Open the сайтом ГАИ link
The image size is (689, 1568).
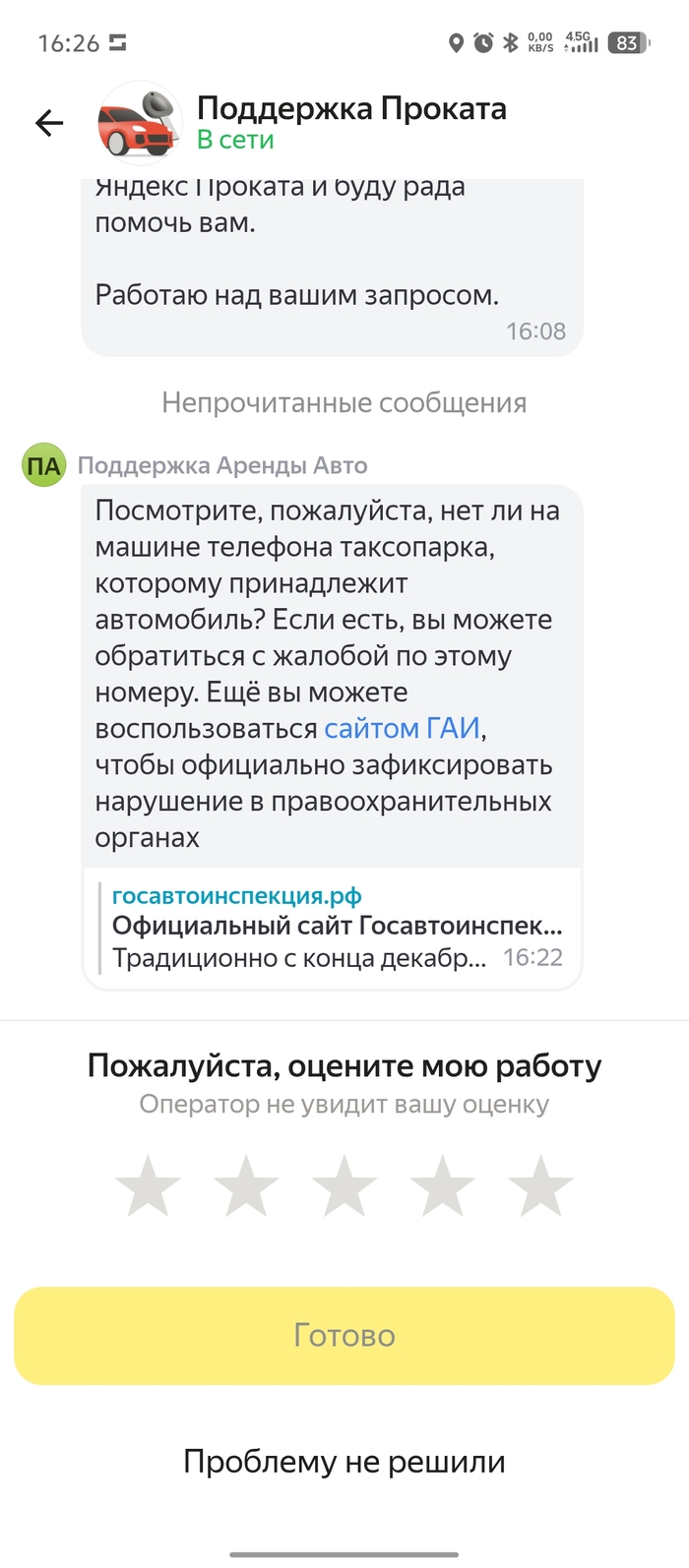click(402, 729)
